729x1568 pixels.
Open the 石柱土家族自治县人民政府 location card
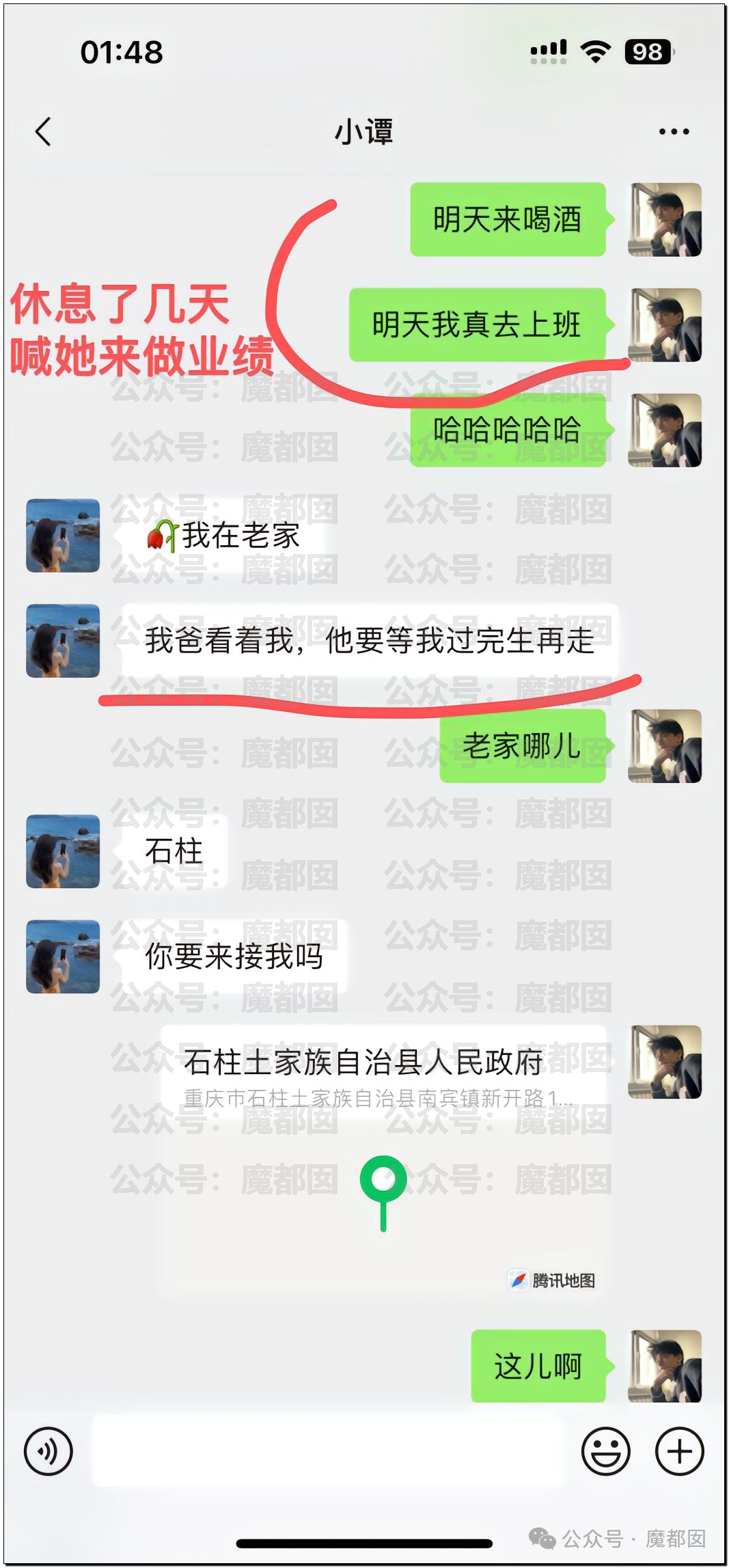(383, 1160)
